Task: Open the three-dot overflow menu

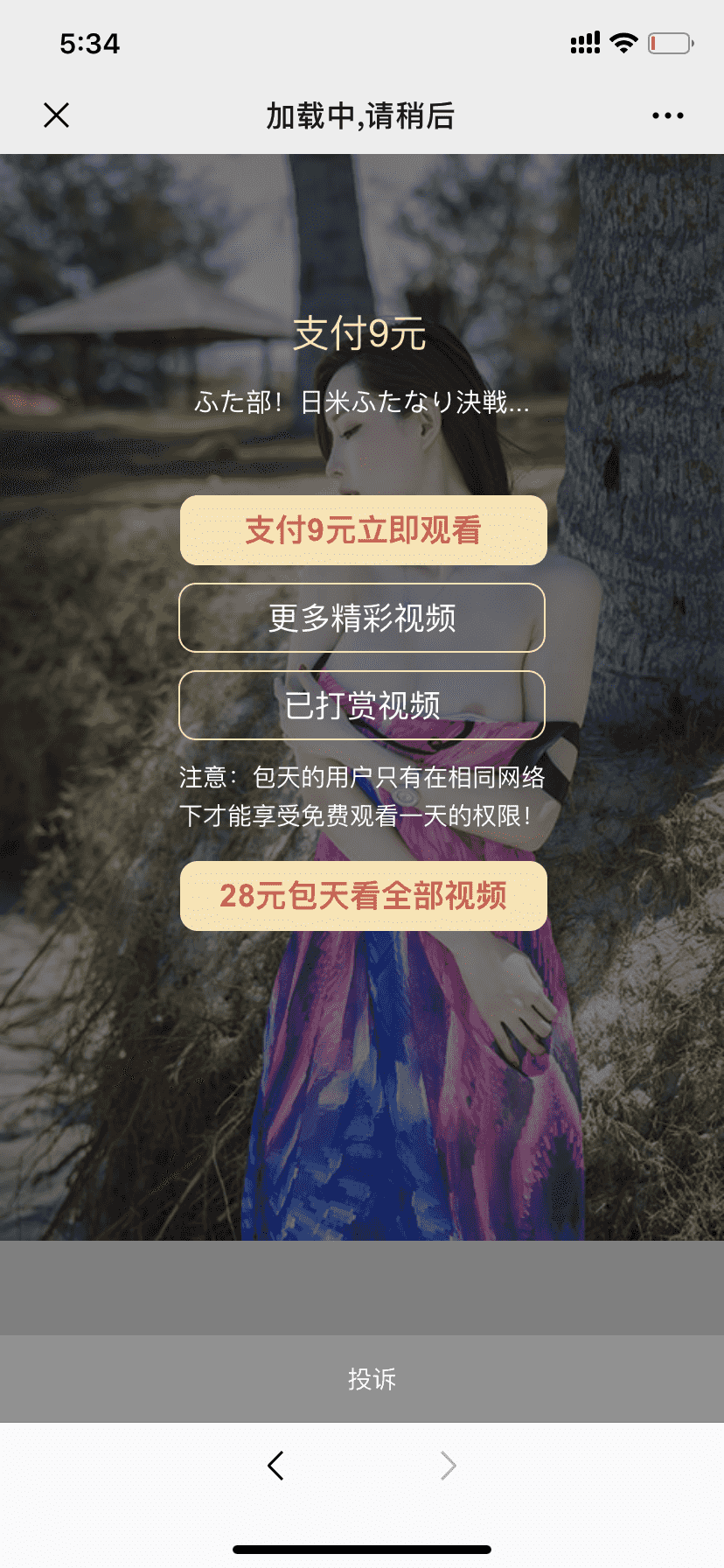Action: point(667,115)
